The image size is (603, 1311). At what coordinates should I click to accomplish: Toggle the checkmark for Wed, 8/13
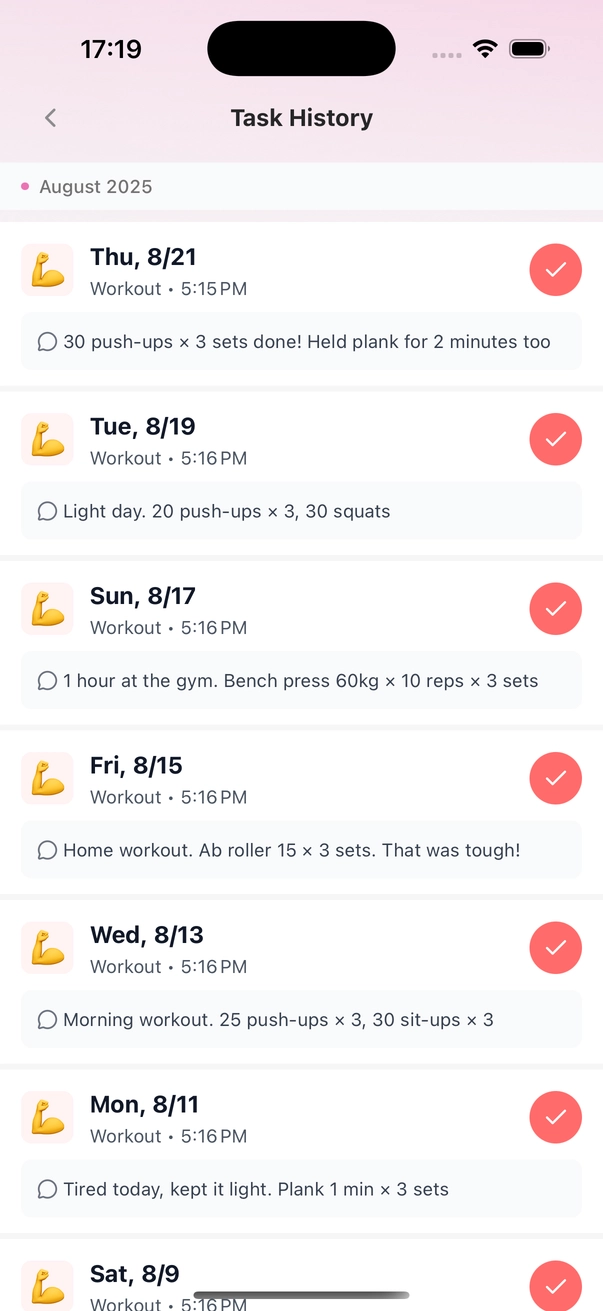pos(555,948)
